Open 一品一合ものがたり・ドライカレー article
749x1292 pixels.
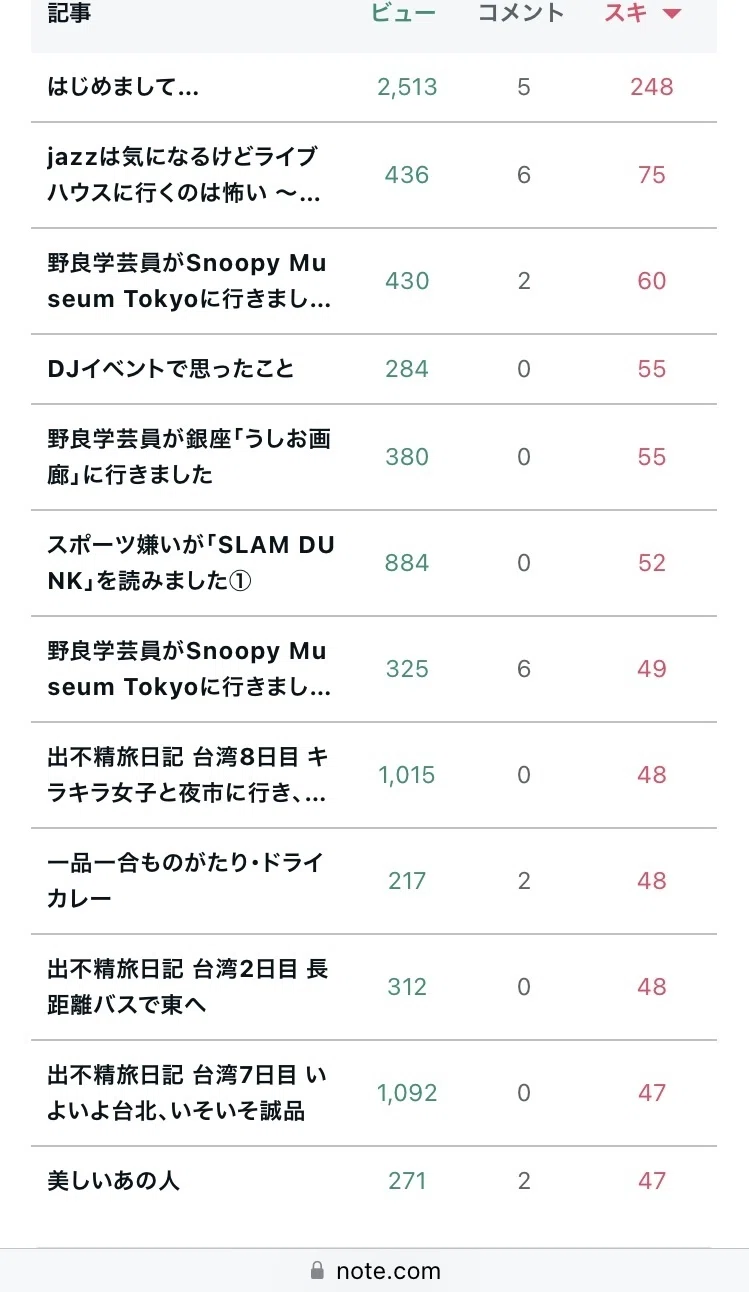click(186, 881)
